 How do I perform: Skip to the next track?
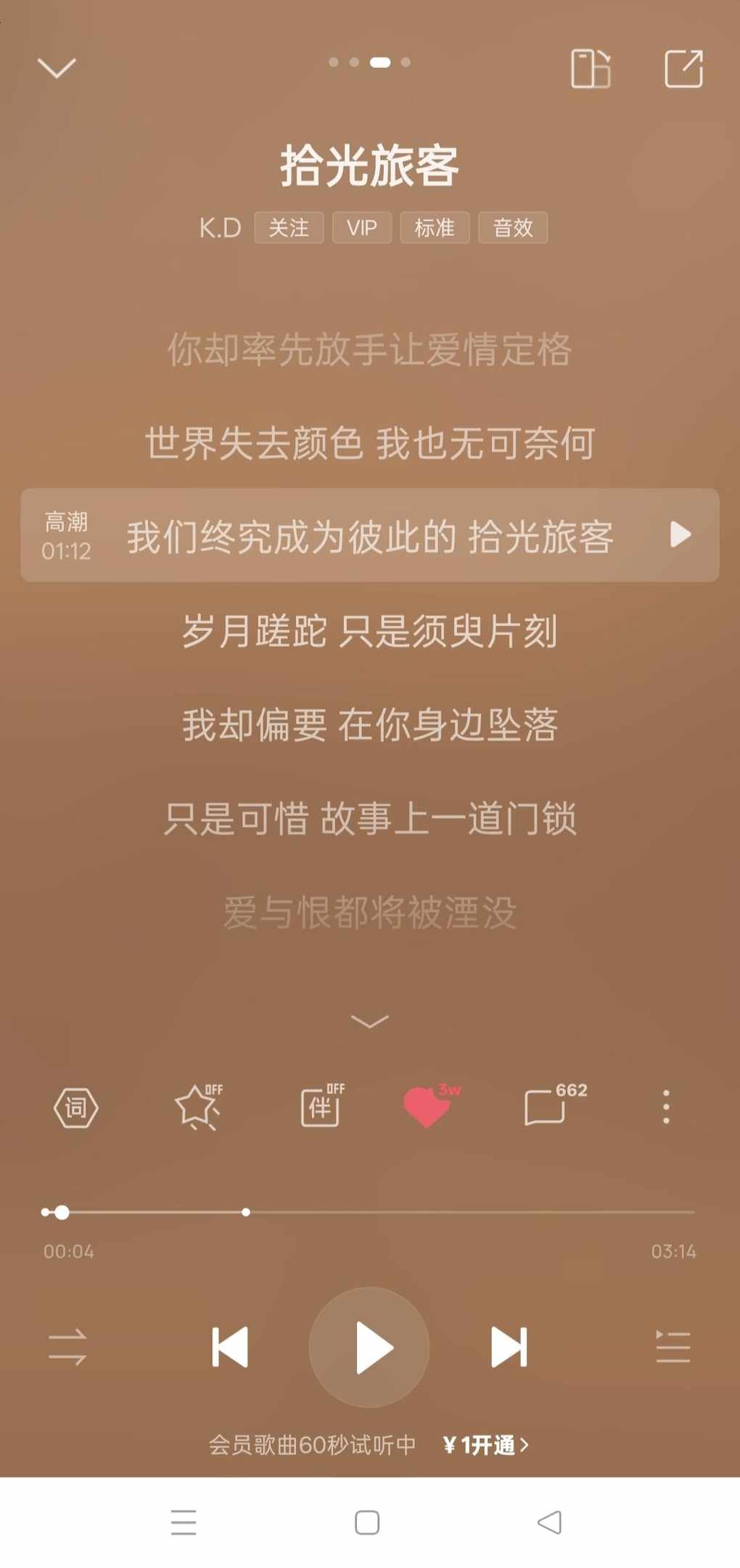point(509,1348)
